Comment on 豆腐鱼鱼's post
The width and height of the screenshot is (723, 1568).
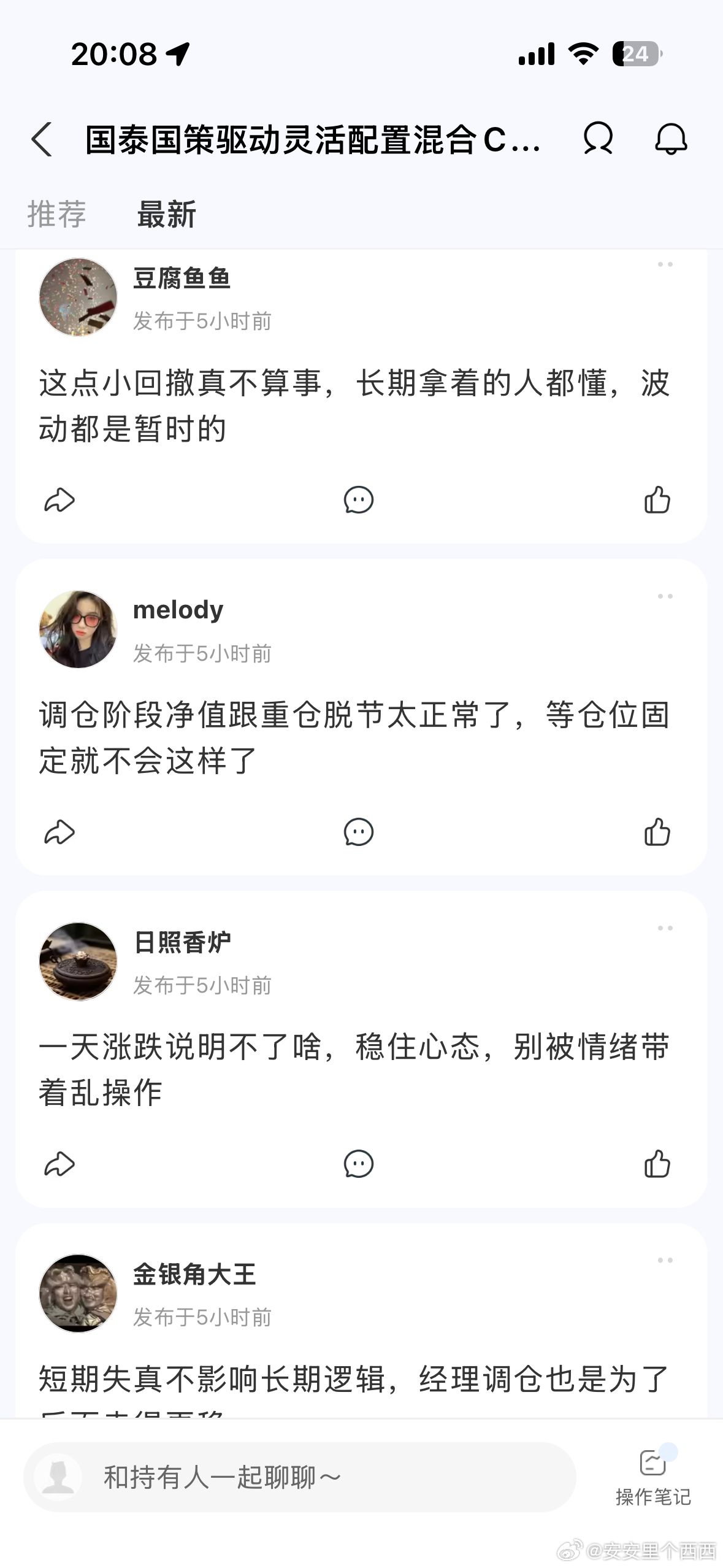click(x=359, y=500)
